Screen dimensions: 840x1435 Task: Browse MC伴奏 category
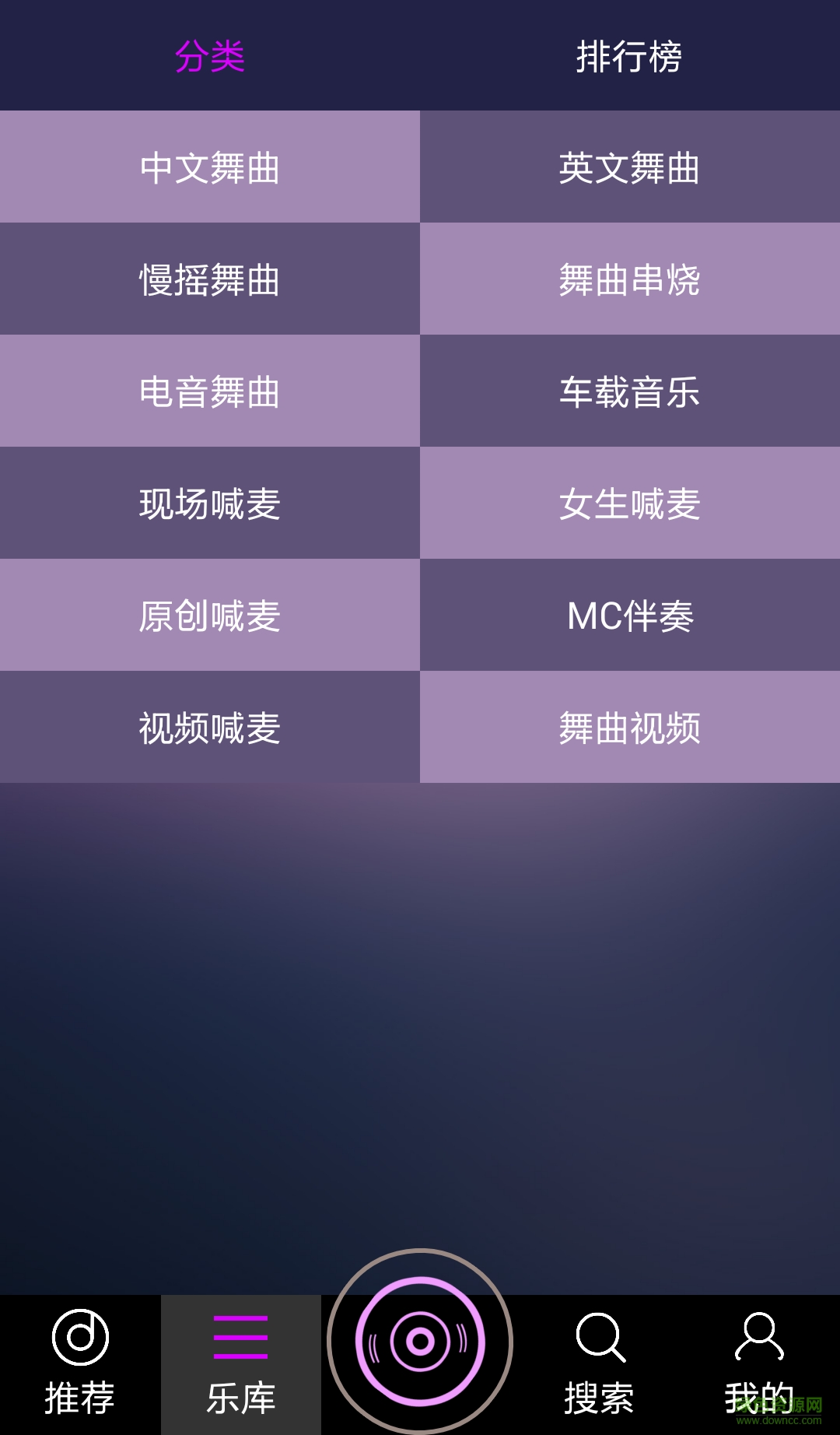click(x=629, y=616)
